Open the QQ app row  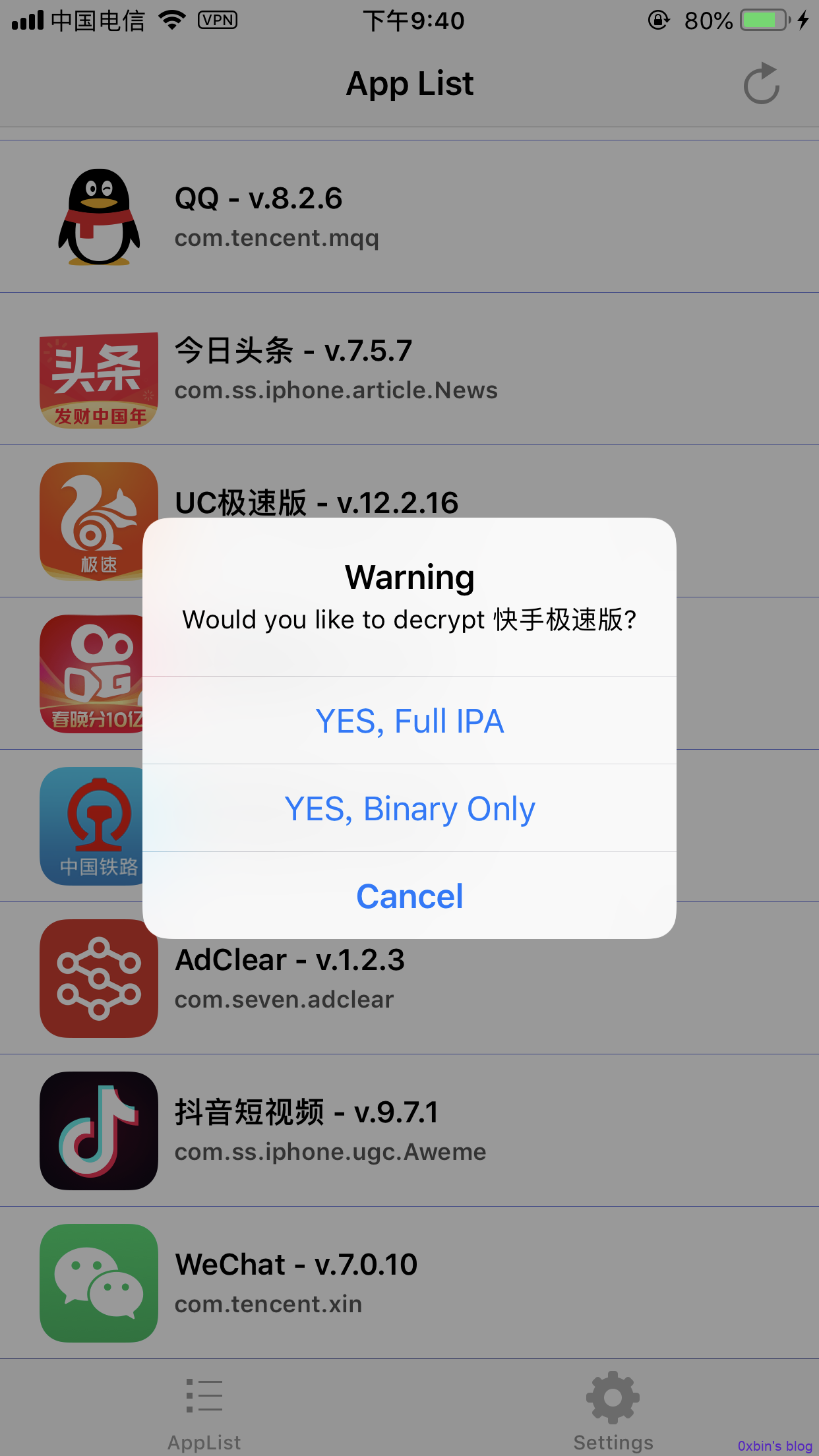[409, 216]
